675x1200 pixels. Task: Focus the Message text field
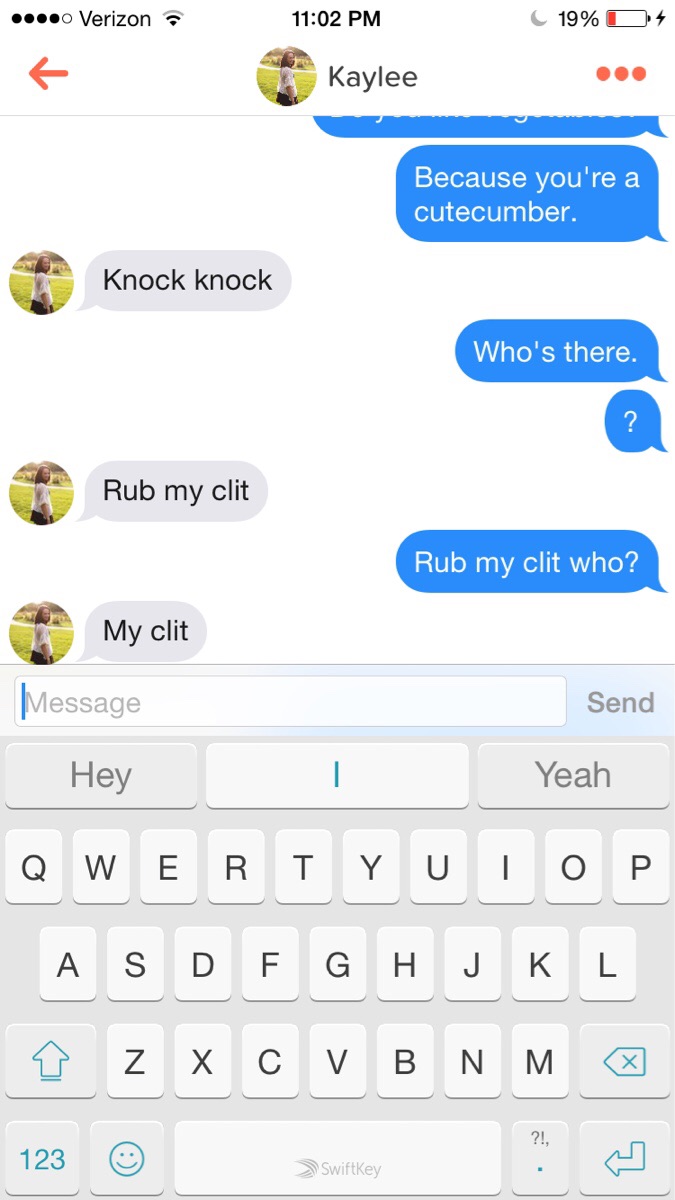pyautogui.click(x=290, y=702)
